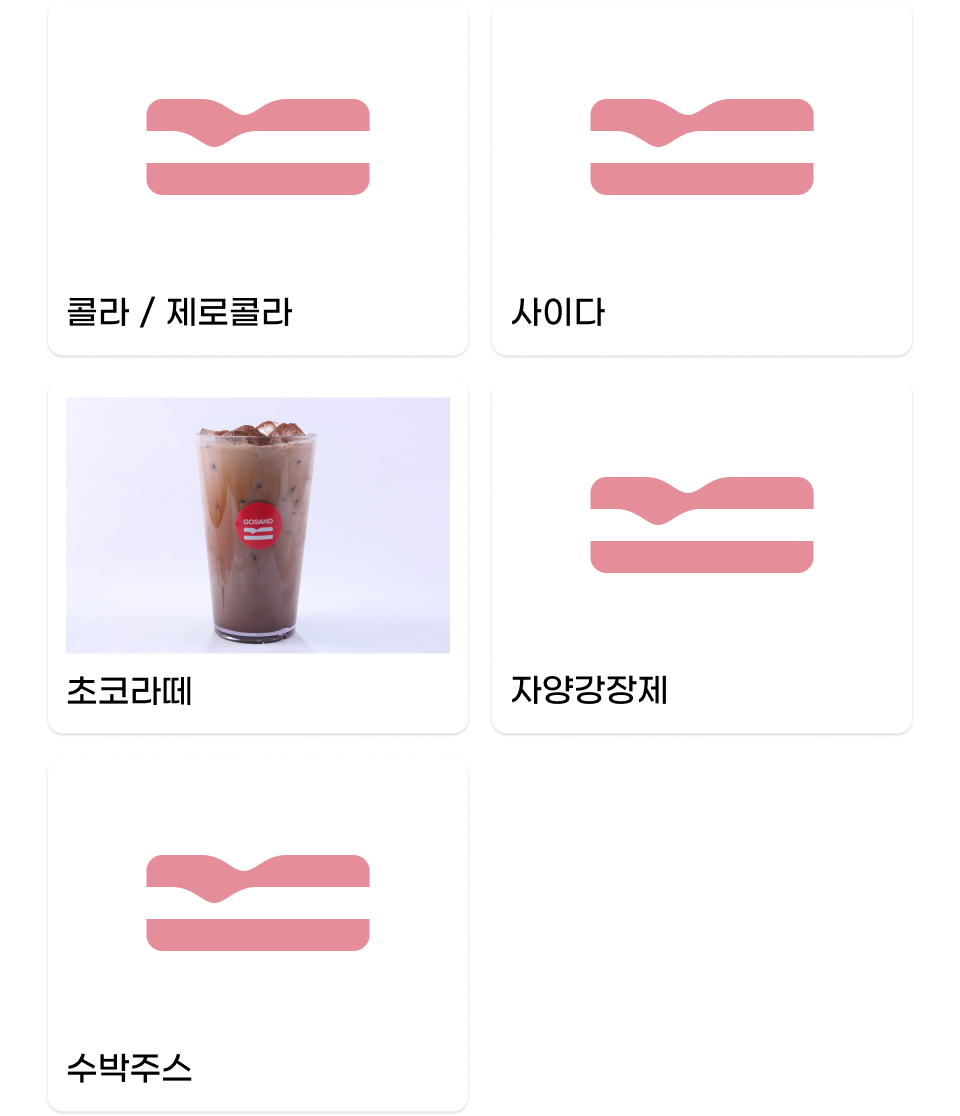960x1116 pixels.
Task: Tap the 자양강장제 card
Action: tap(701, 556)
